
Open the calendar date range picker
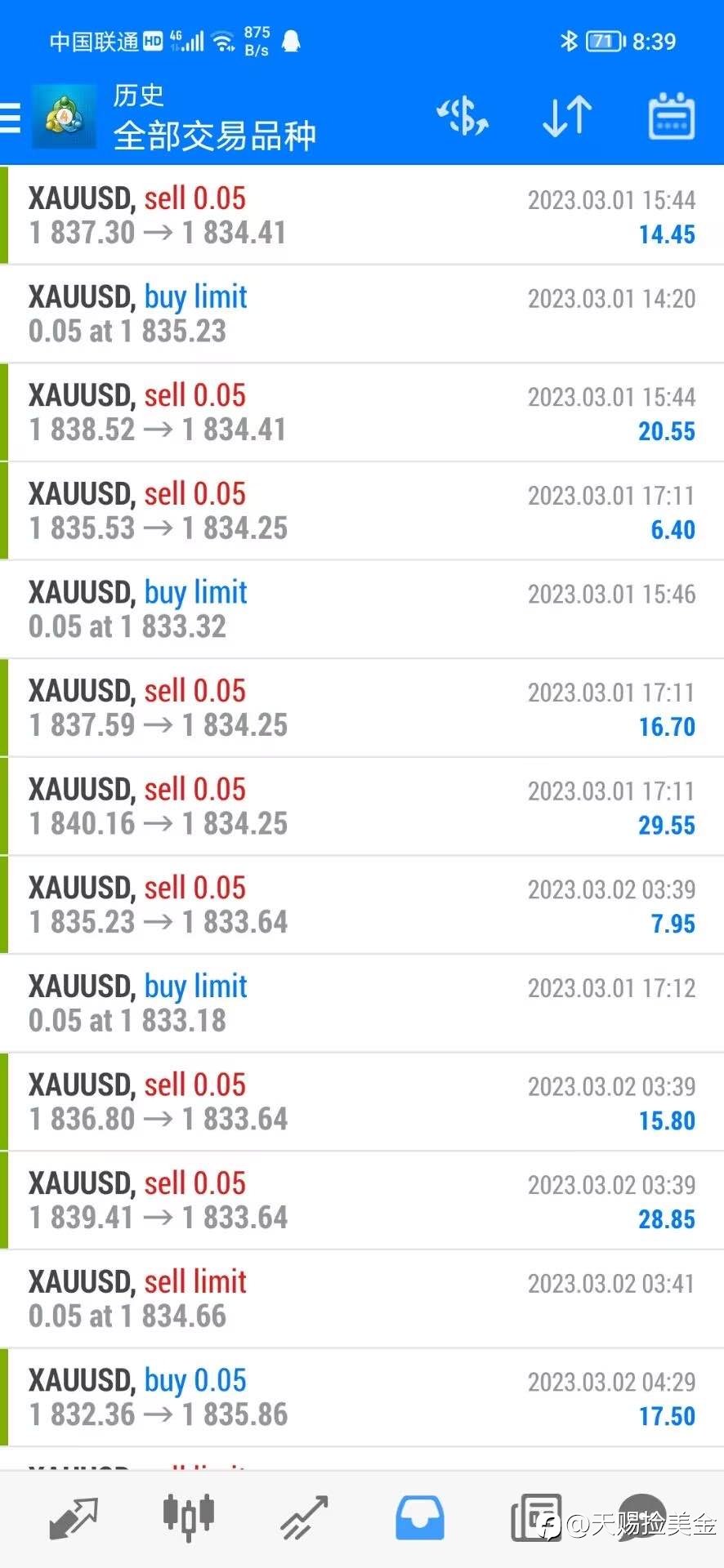pyautogui.click(x=672, y=117)
